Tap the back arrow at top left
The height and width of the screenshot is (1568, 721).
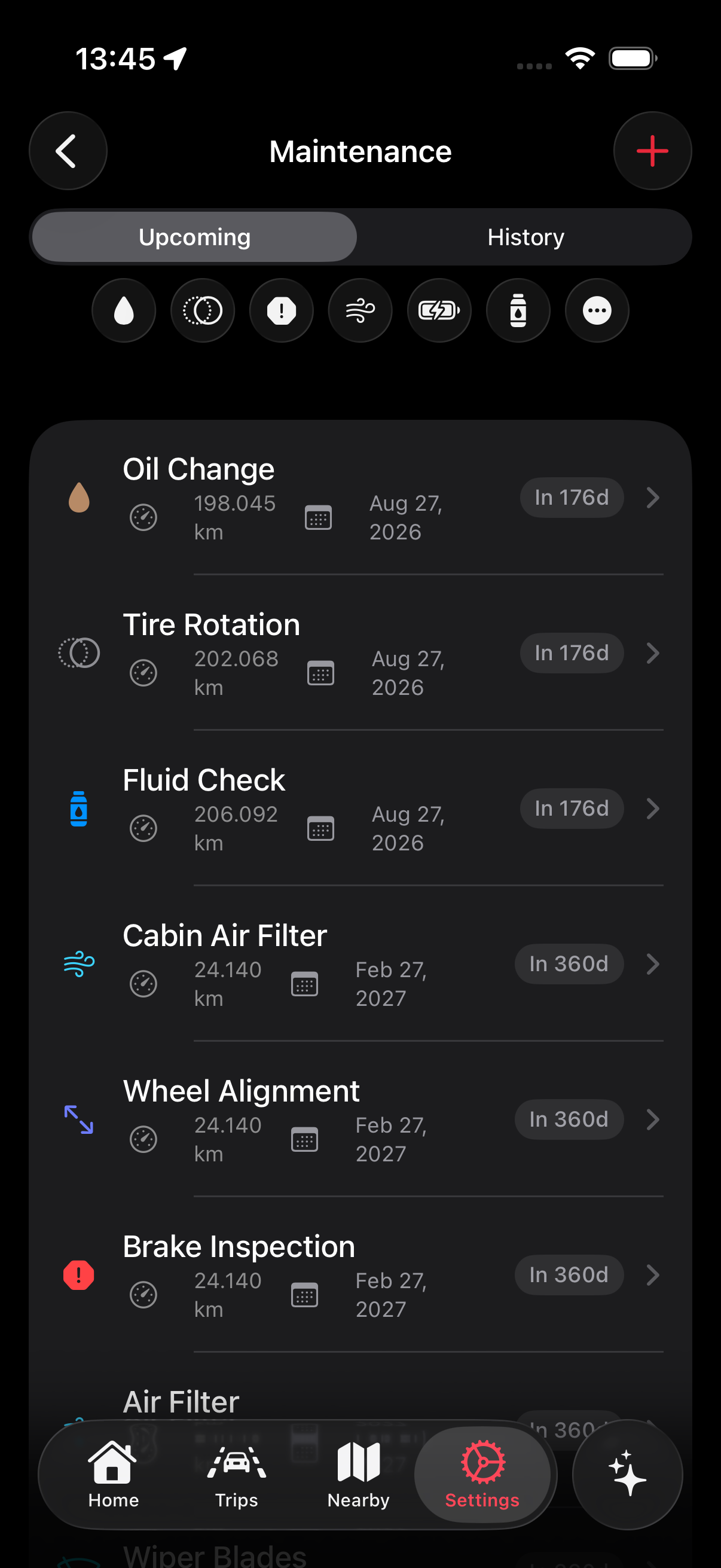point(68,150)
